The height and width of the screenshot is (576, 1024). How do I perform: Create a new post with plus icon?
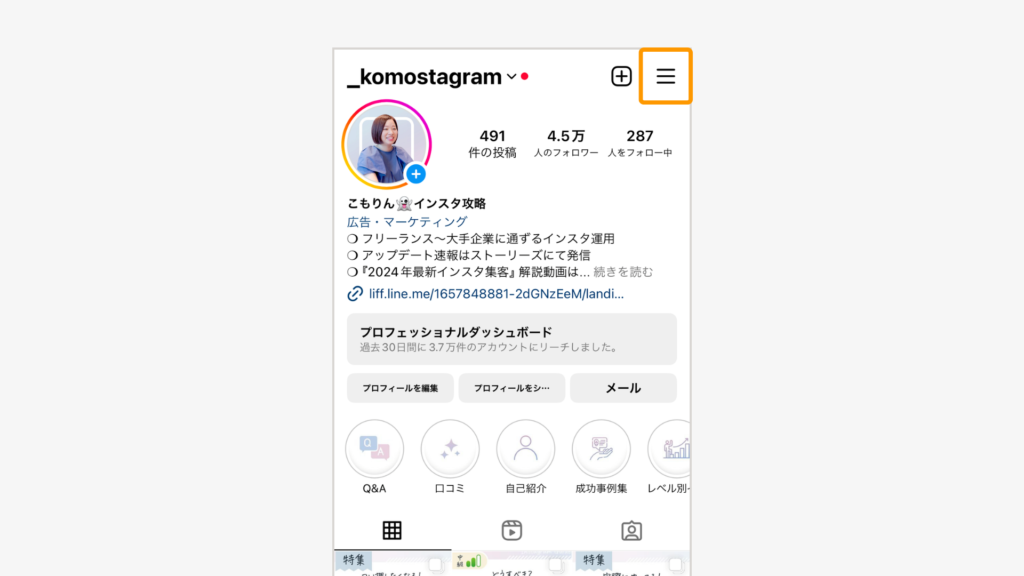coord(621,77)
